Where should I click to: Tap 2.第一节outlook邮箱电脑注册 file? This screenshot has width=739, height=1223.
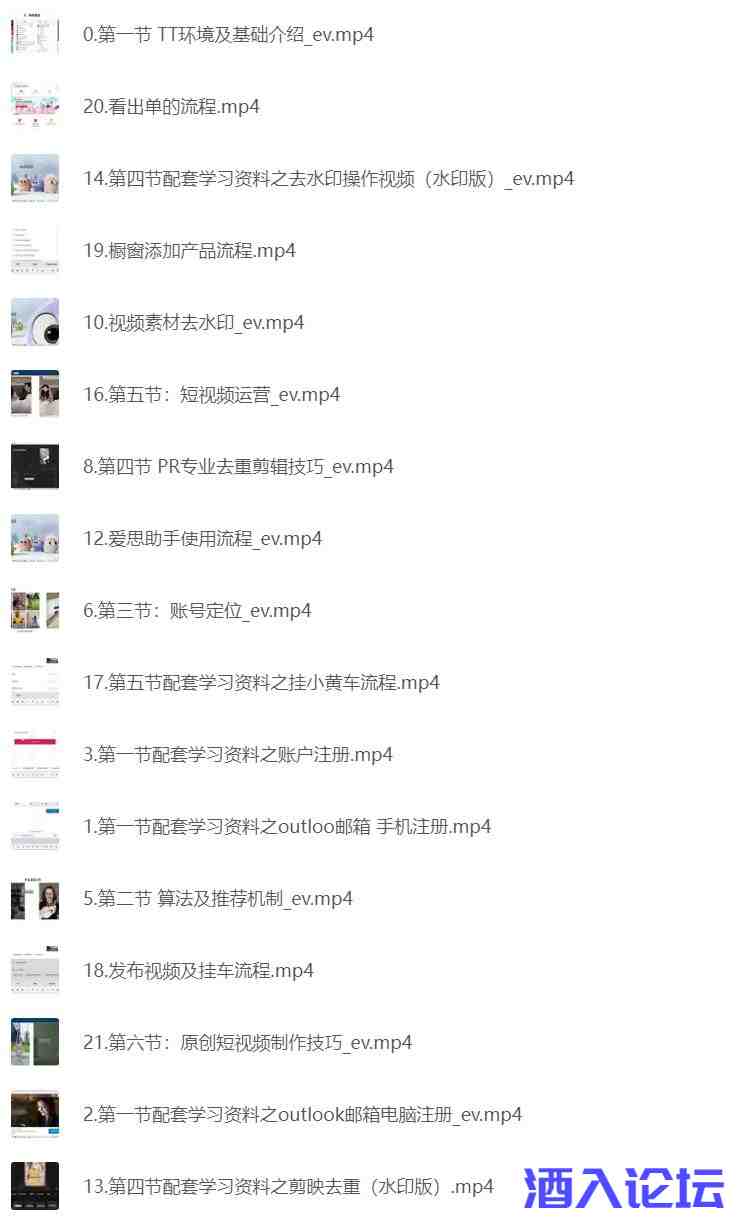[x=302, y=1115]
